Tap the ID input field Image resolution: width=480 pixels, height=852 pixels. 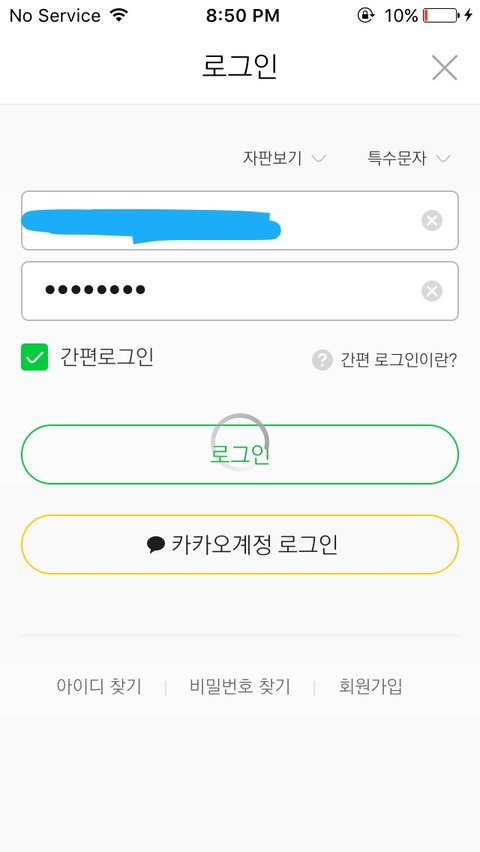pyautogui.click(x=240, y=221)
